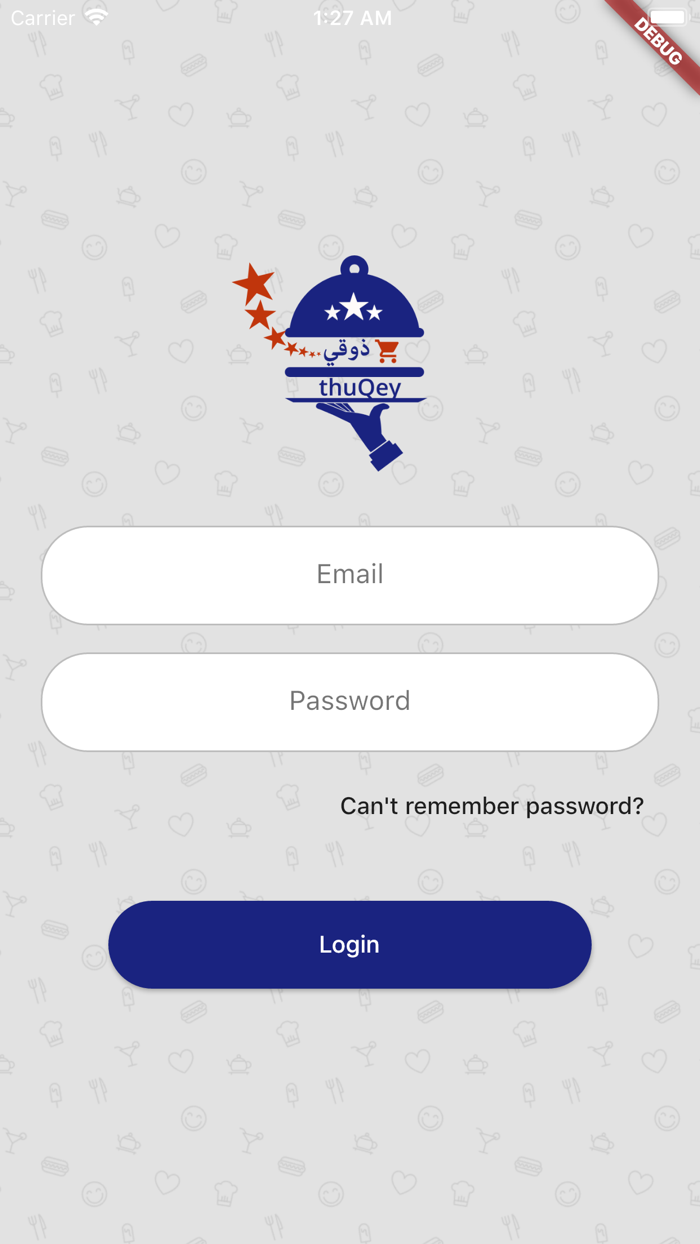This screenshot has height=1244, width=700.
Task: Focus the Email input field
Action: [350, 575]
